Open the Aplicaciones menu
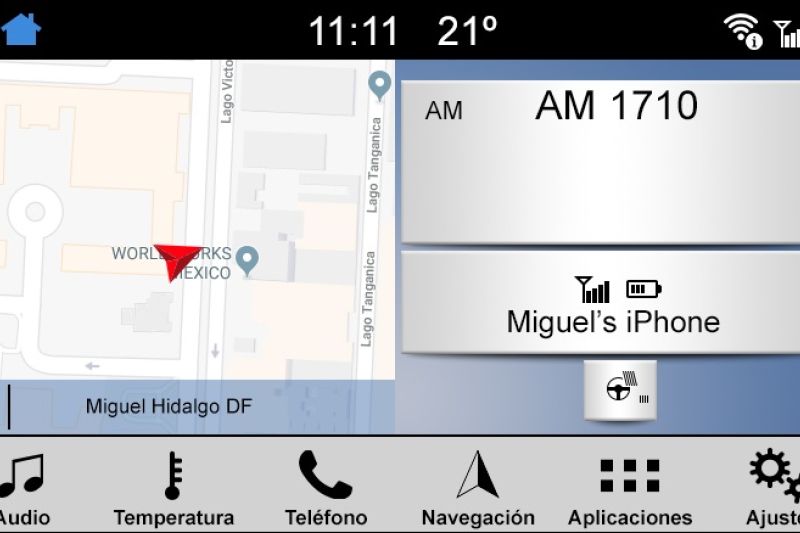The height and width of the screenshot is (533, 800). tap(629, 488)
